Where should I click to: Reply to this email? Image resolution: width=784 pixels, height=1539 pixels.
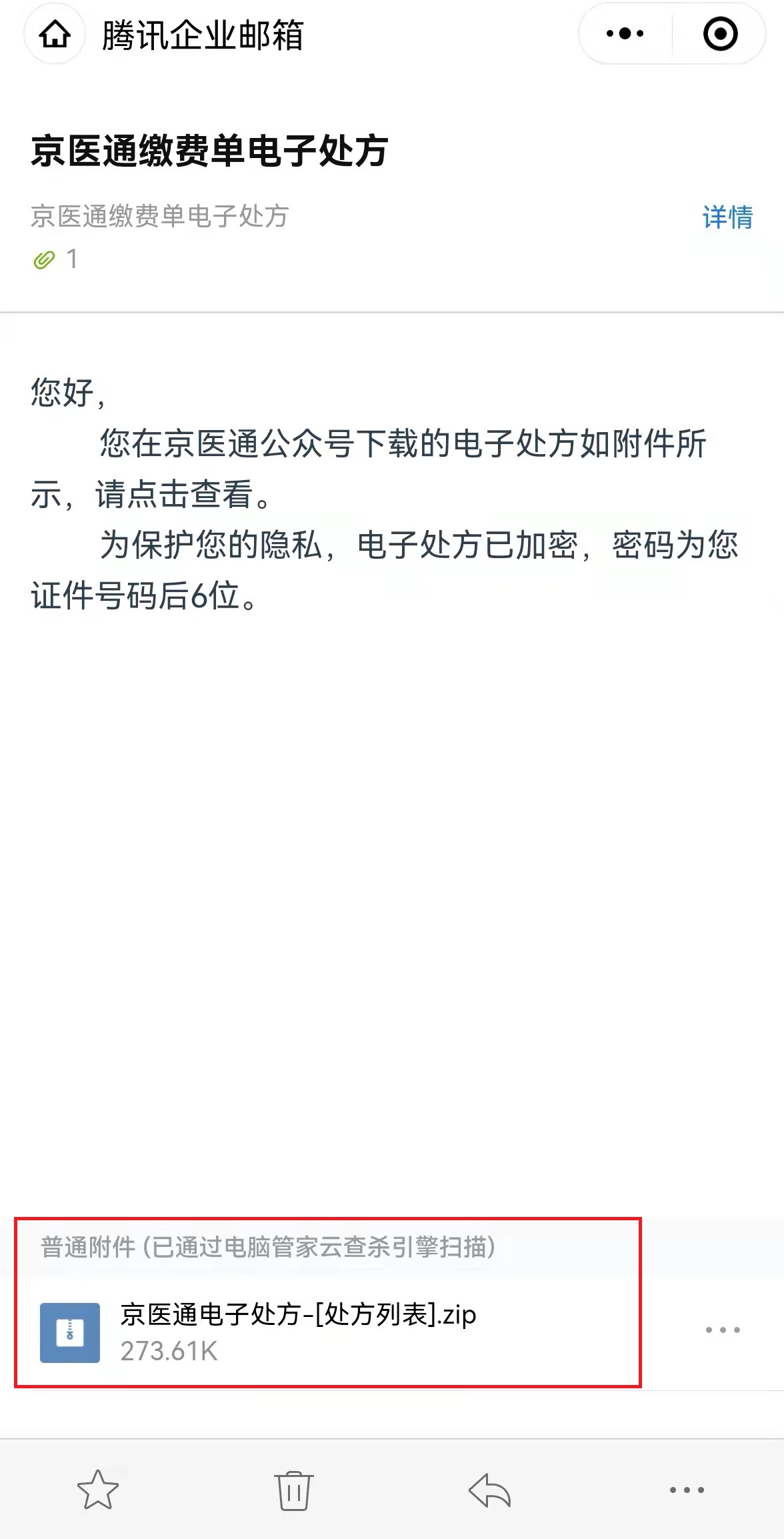click(490, 1490)
